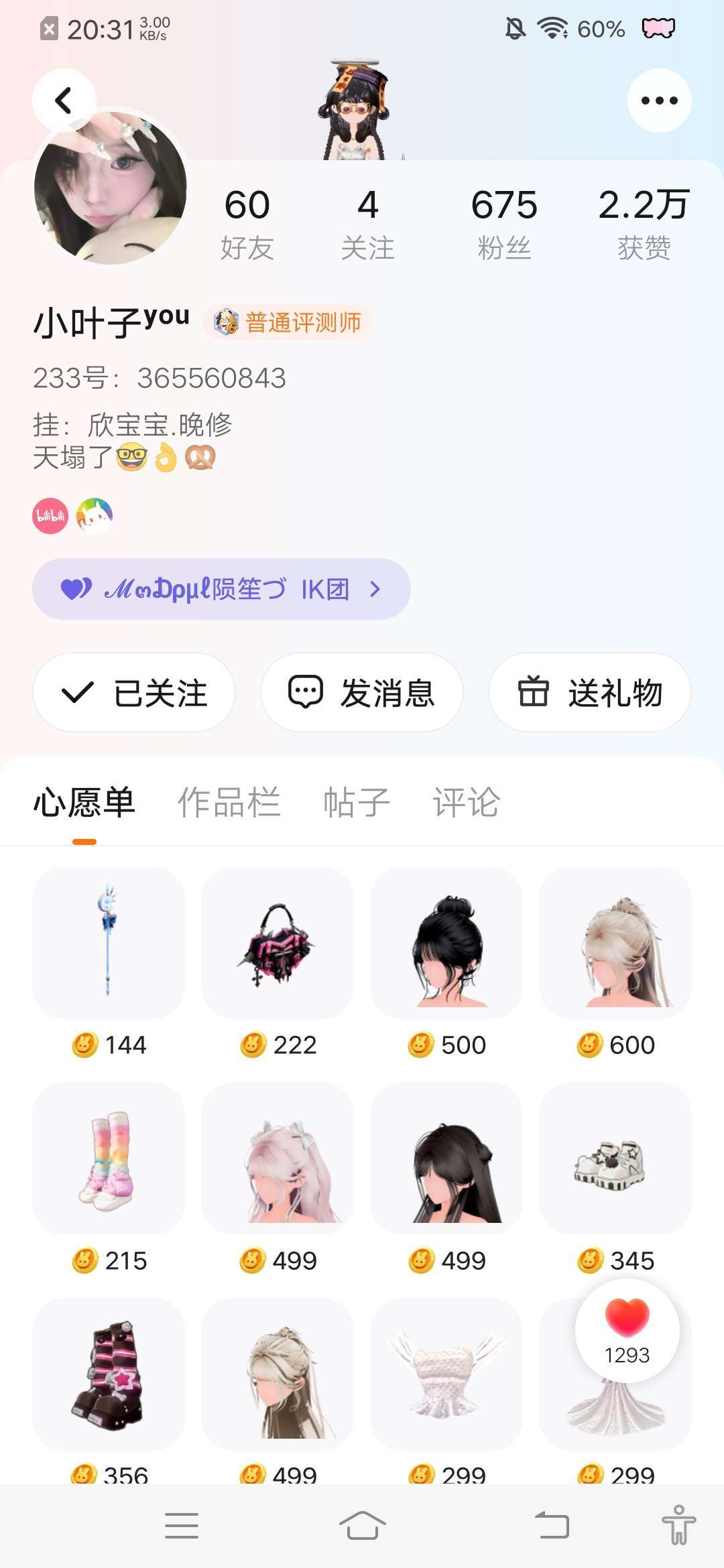This screenshot has width=724, height=1568.
Task: Open the bilibili linked account badge
Action: coord(50,516)
